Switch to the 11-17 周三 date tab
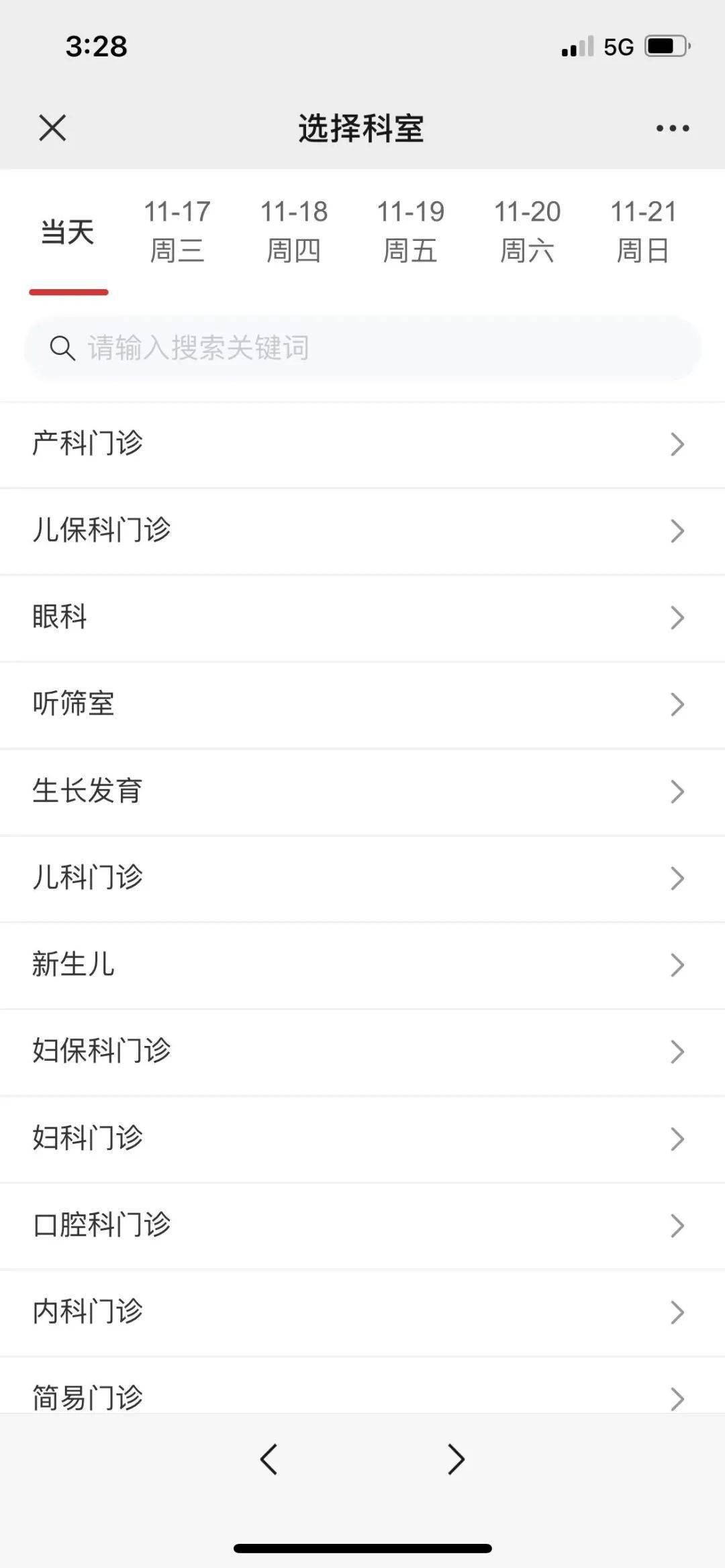The height and width of the screenshot is (1568, 725). pos(177,231)
